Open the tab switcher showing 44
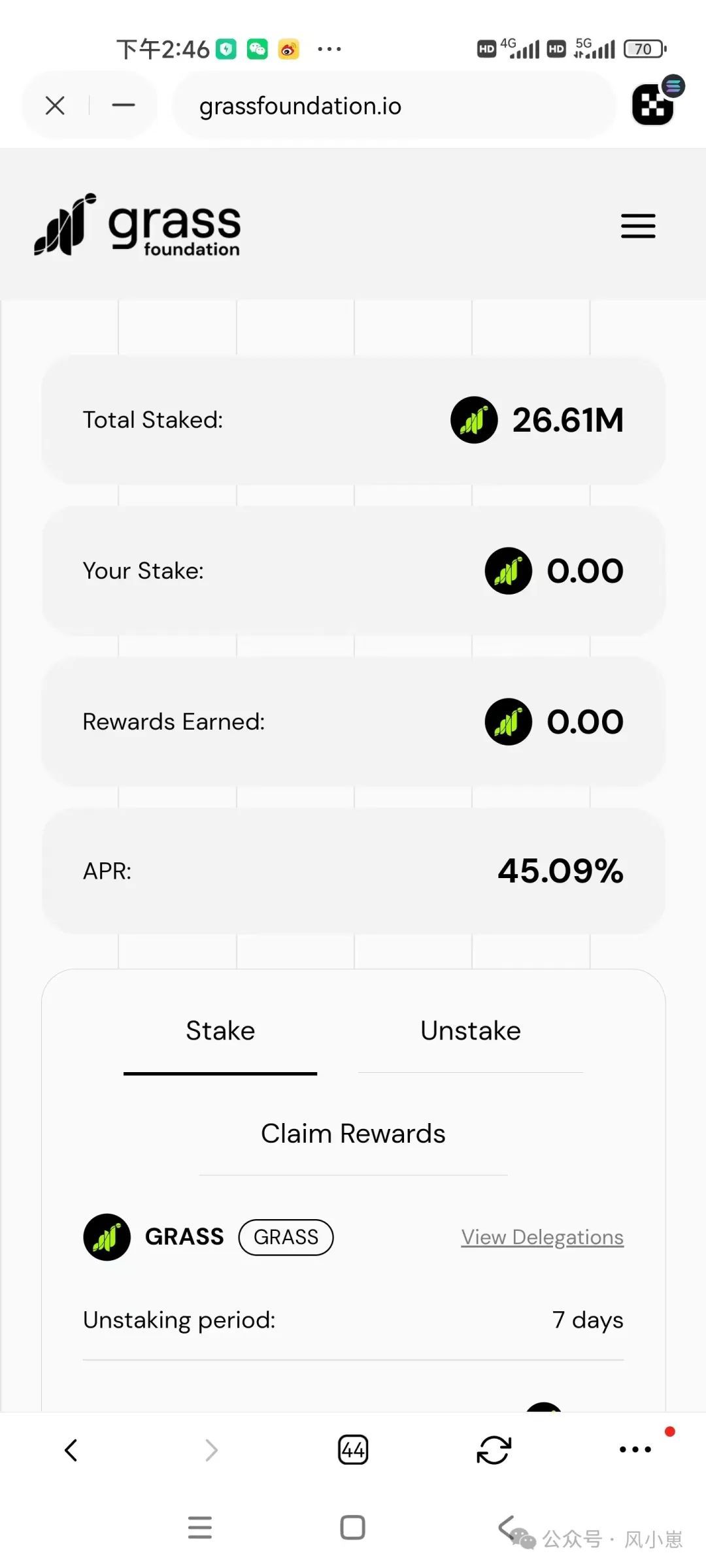The height and width of the screenshot is (1568, 706). (x=353, y=1450)
